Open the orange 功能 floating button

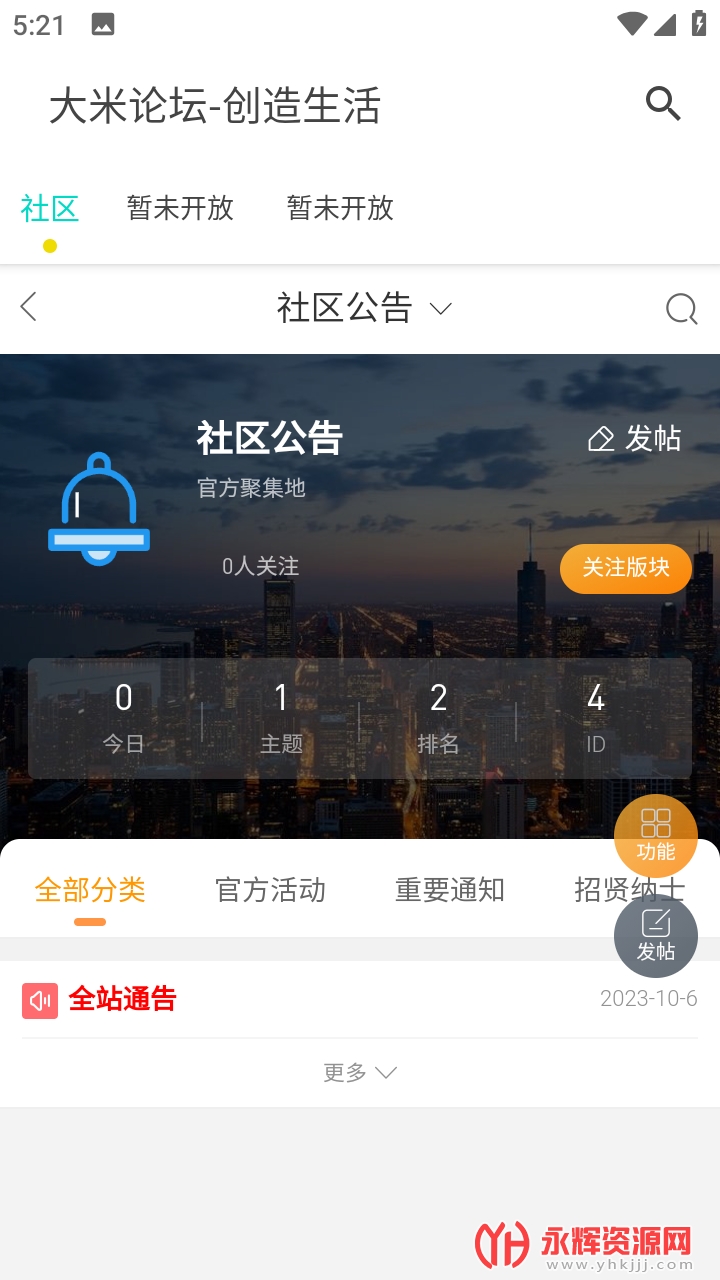pyautogui.click(x=656, y=835)
